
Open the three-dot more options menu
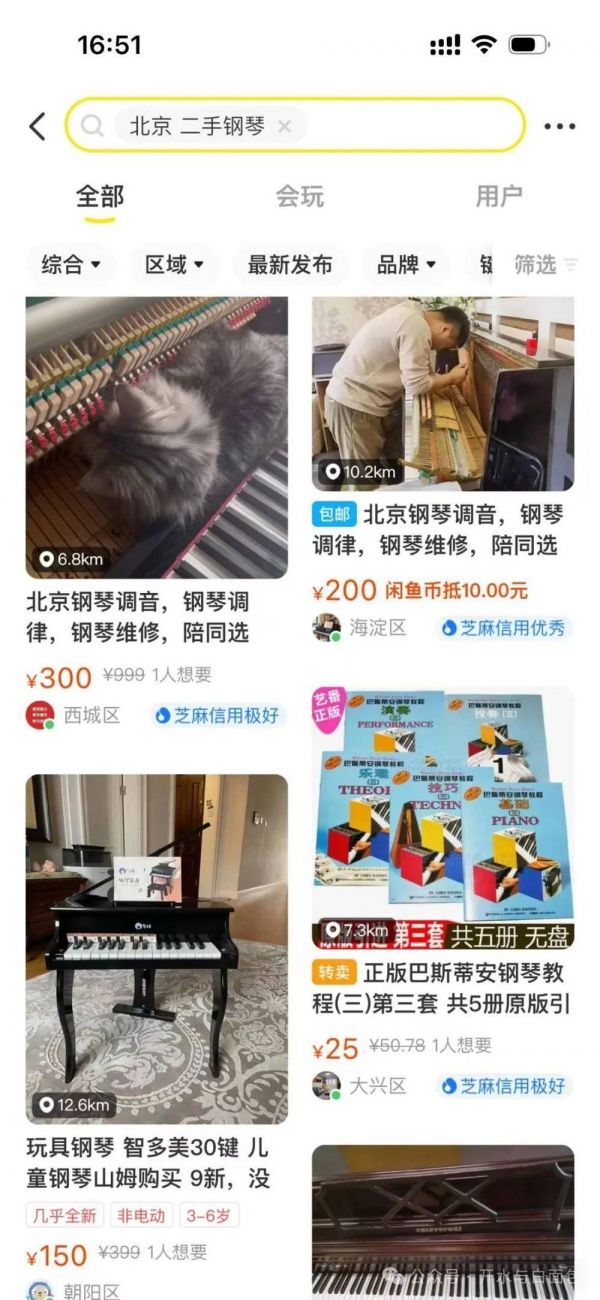pyautogui.click(x=559, y=126)
